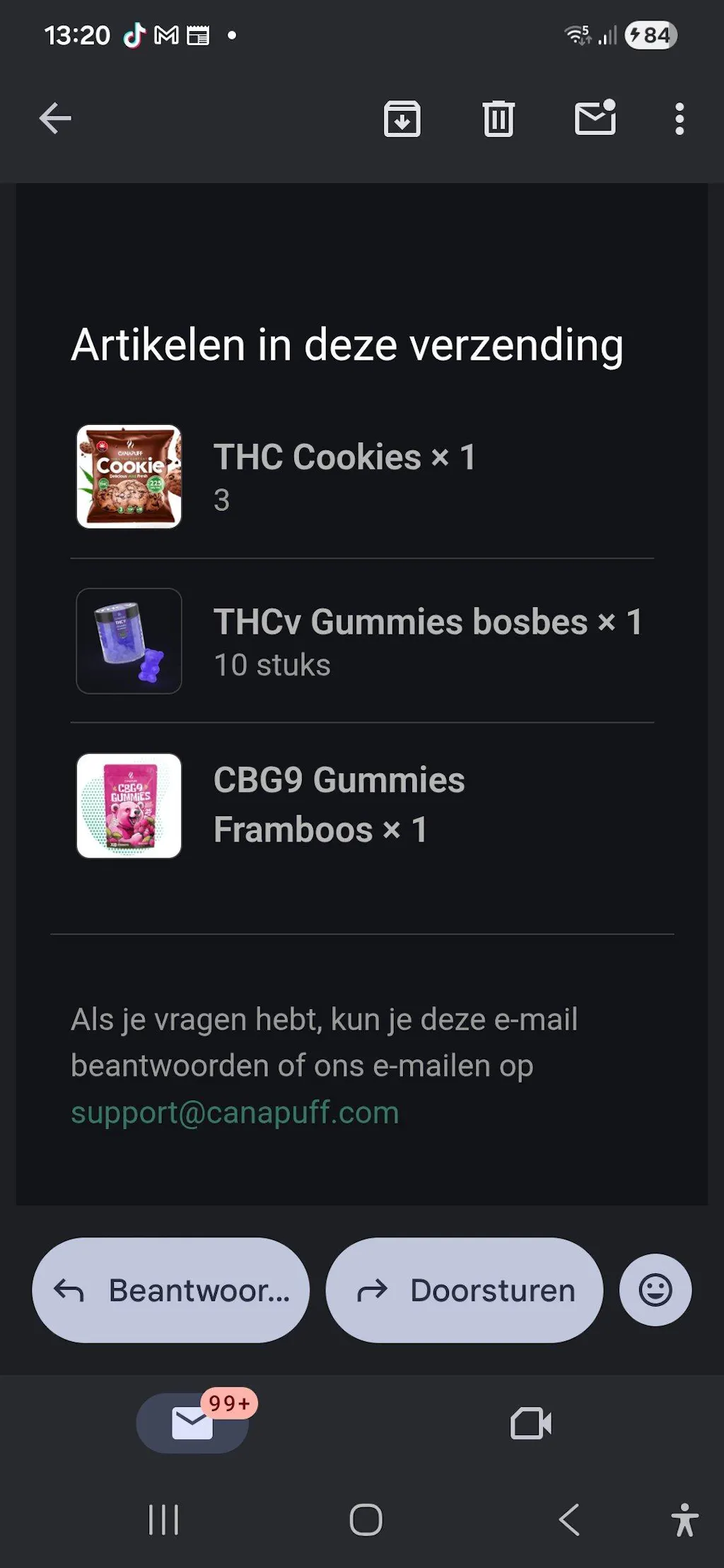Go back to the inbox
The height and width of the screenshot is (1568, 724).
pos(55,118)
